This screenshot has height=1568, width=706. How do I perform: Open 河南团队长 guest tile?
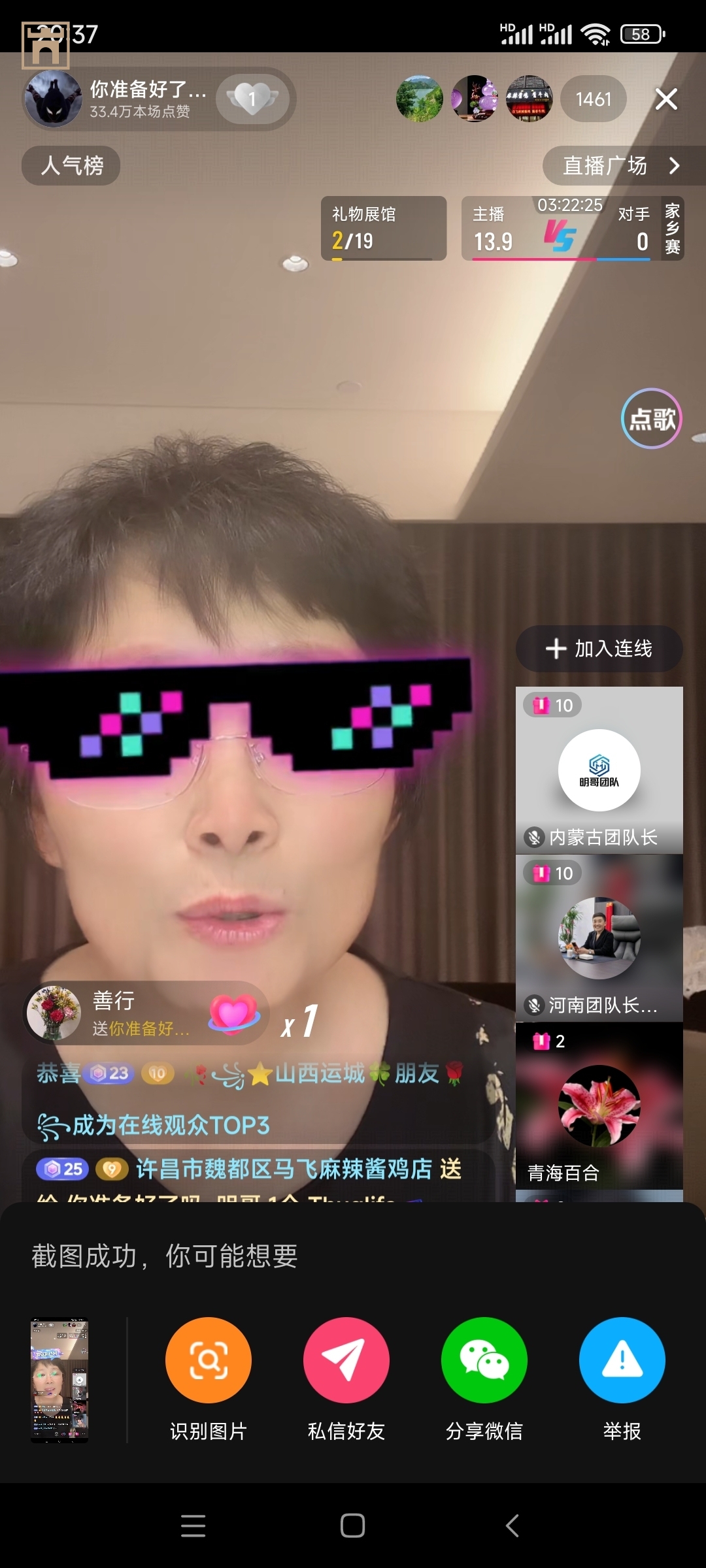[x=599, y=938]
